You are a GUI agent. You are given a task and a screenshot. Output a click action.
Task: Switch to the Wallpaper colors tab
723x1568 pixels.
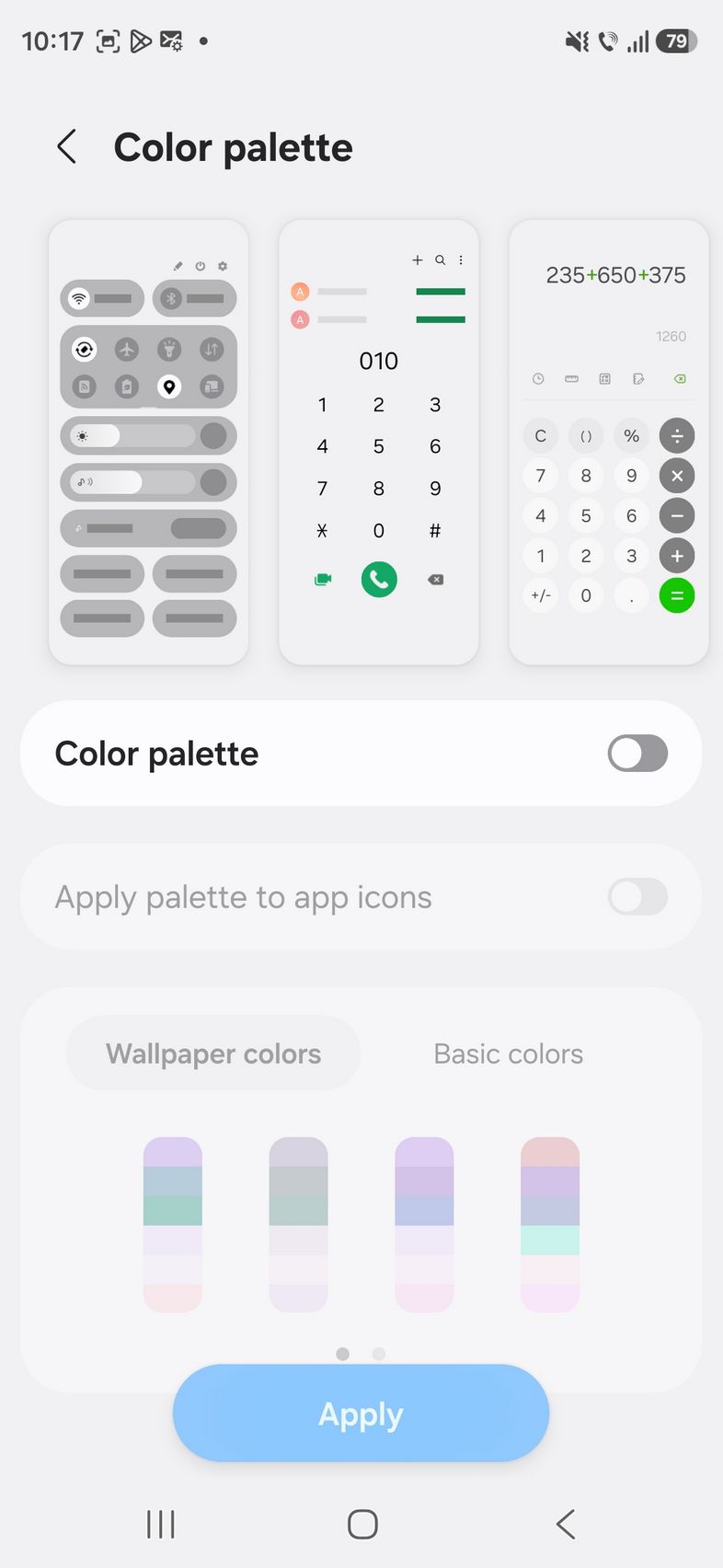tap(213, 1054)
